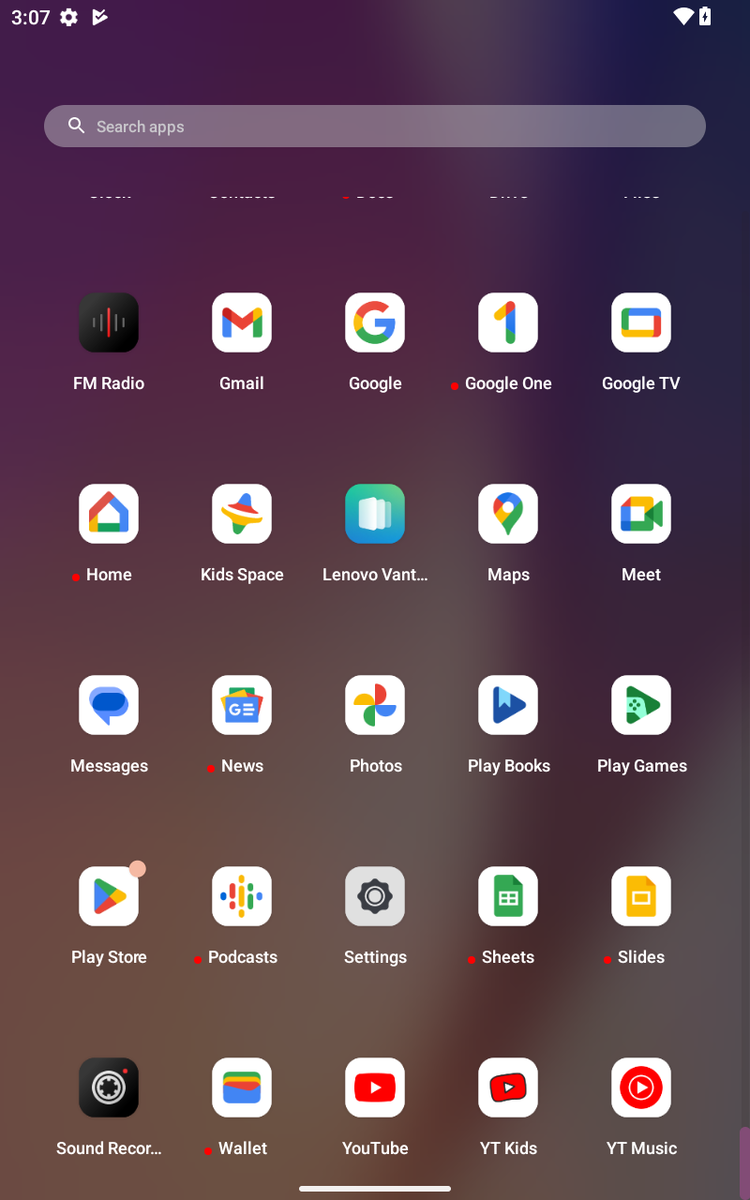This screenshot has height=1200, width=750.
Task: Open YT Music
Action: pos(641,1087)
